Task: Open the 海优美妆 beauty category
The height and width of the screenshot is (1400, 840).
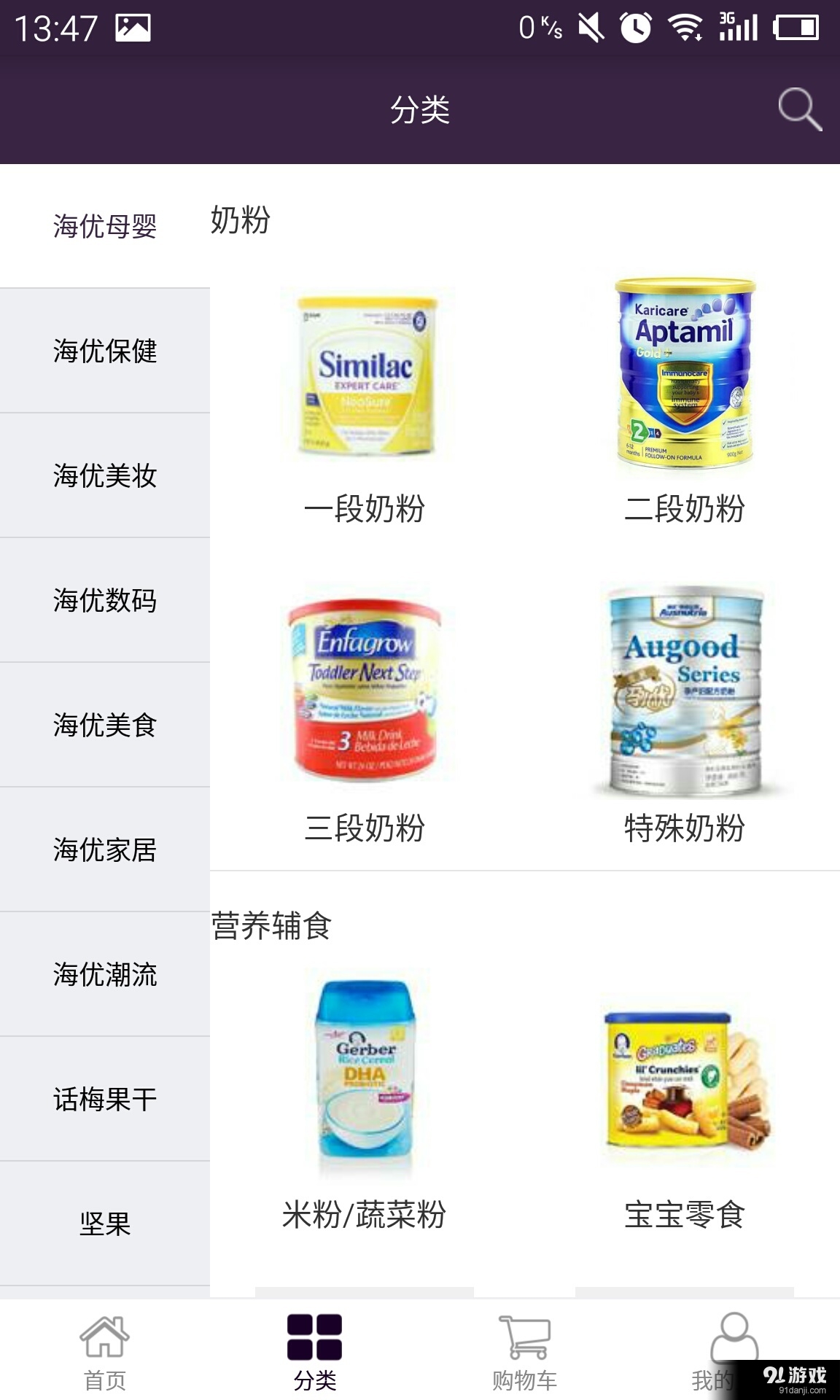Action: point(105,478)
